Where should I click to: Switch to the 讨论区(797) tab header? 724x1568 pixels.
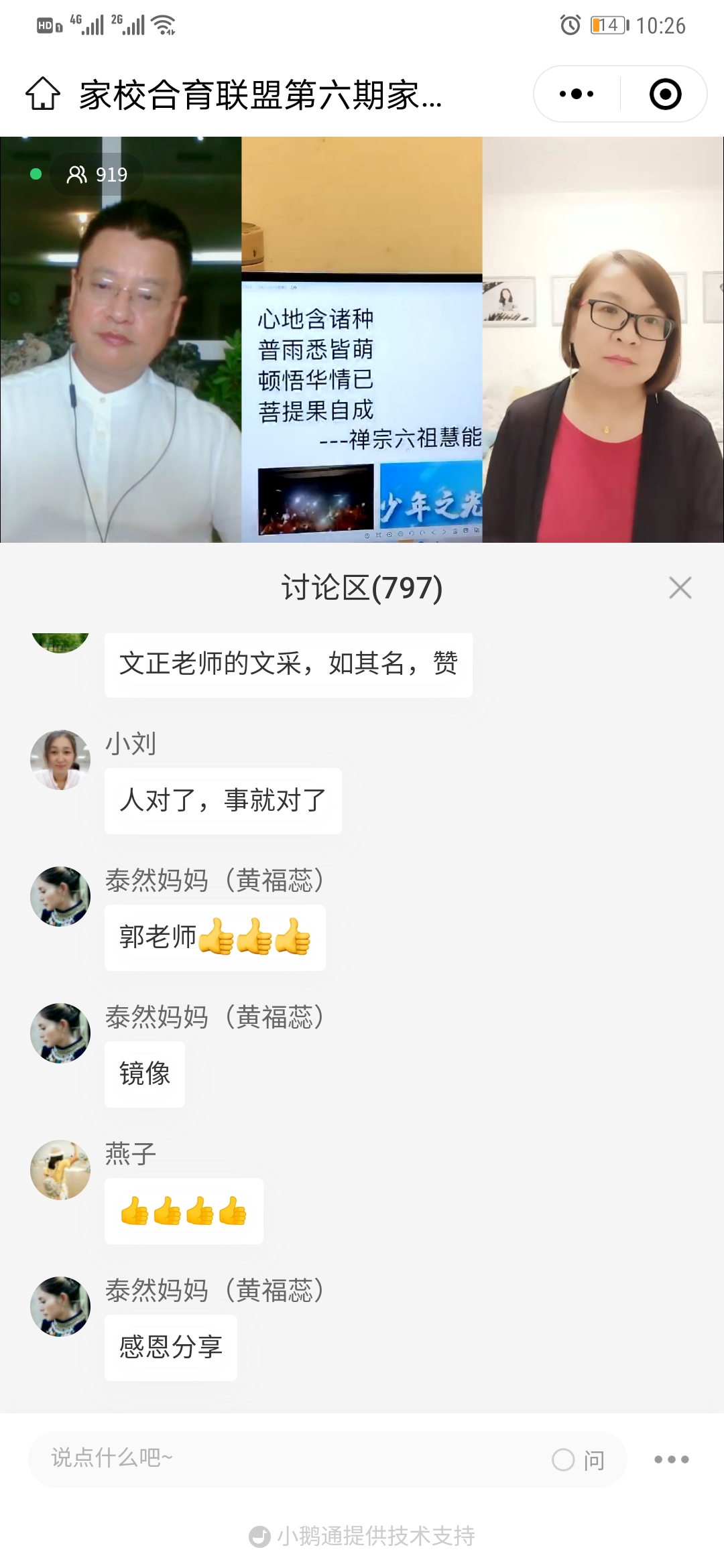(x=362, y=589)
